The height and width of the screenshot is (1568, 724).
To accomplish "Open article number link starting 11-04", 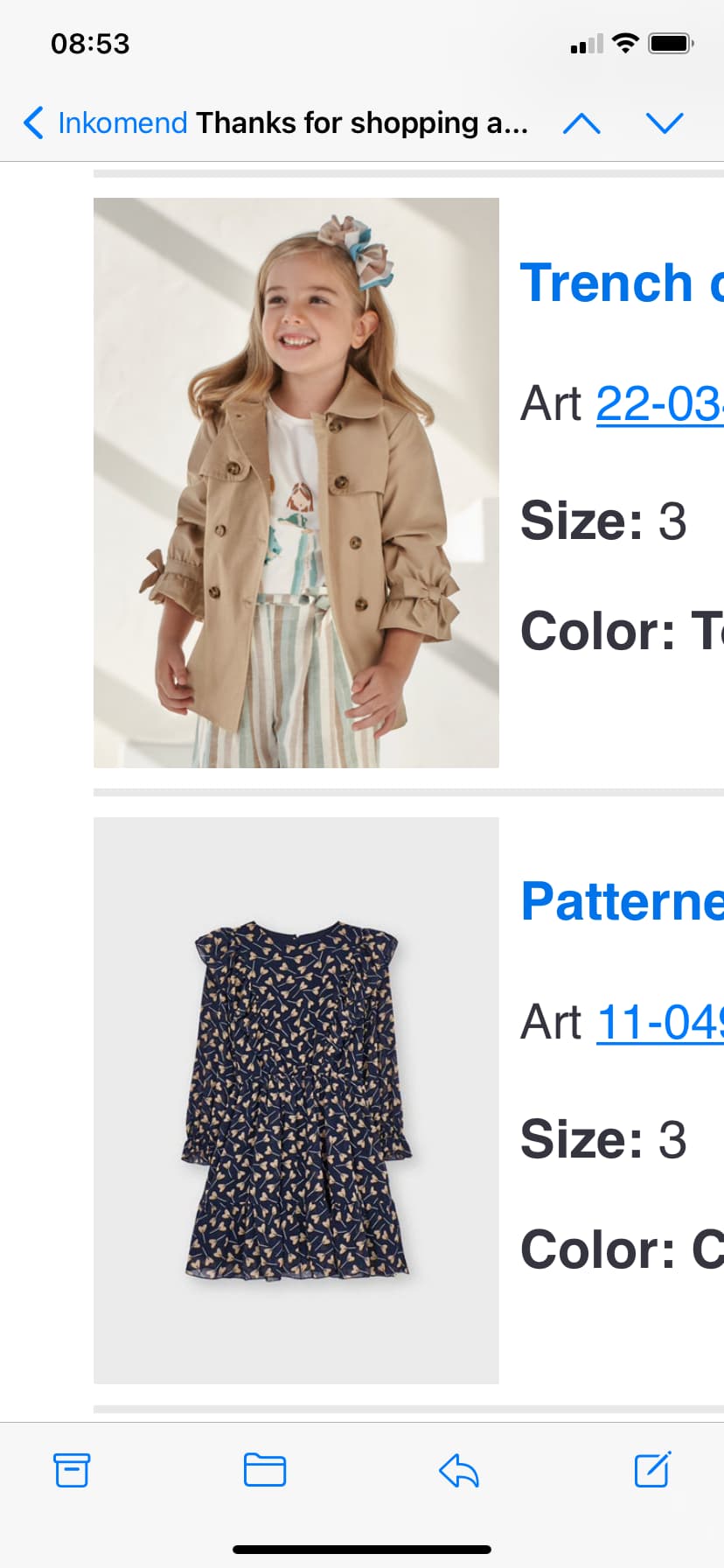I will 659,1022.
